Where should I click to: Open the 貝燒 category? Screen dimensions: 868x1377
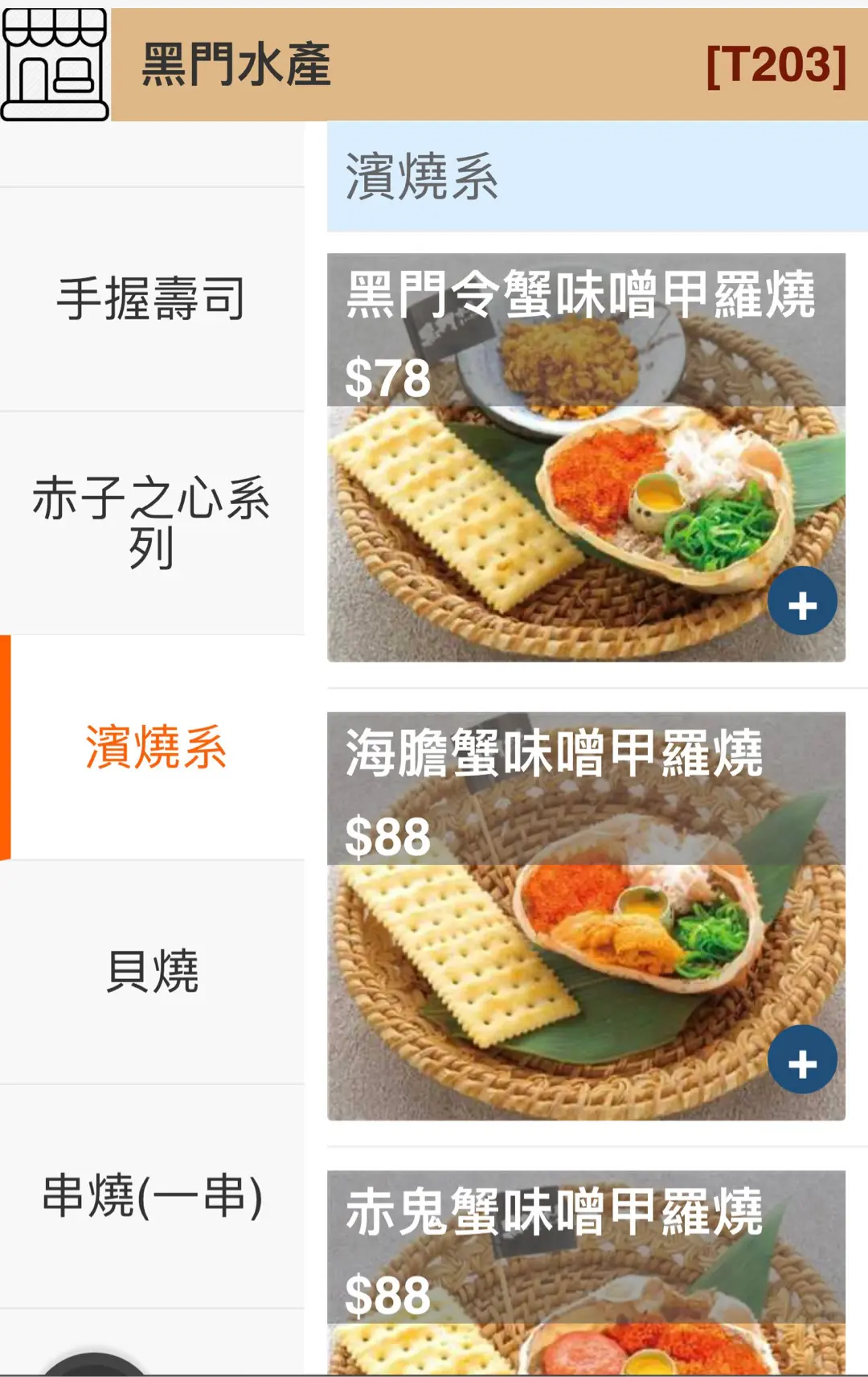click(x=152, y=971)
